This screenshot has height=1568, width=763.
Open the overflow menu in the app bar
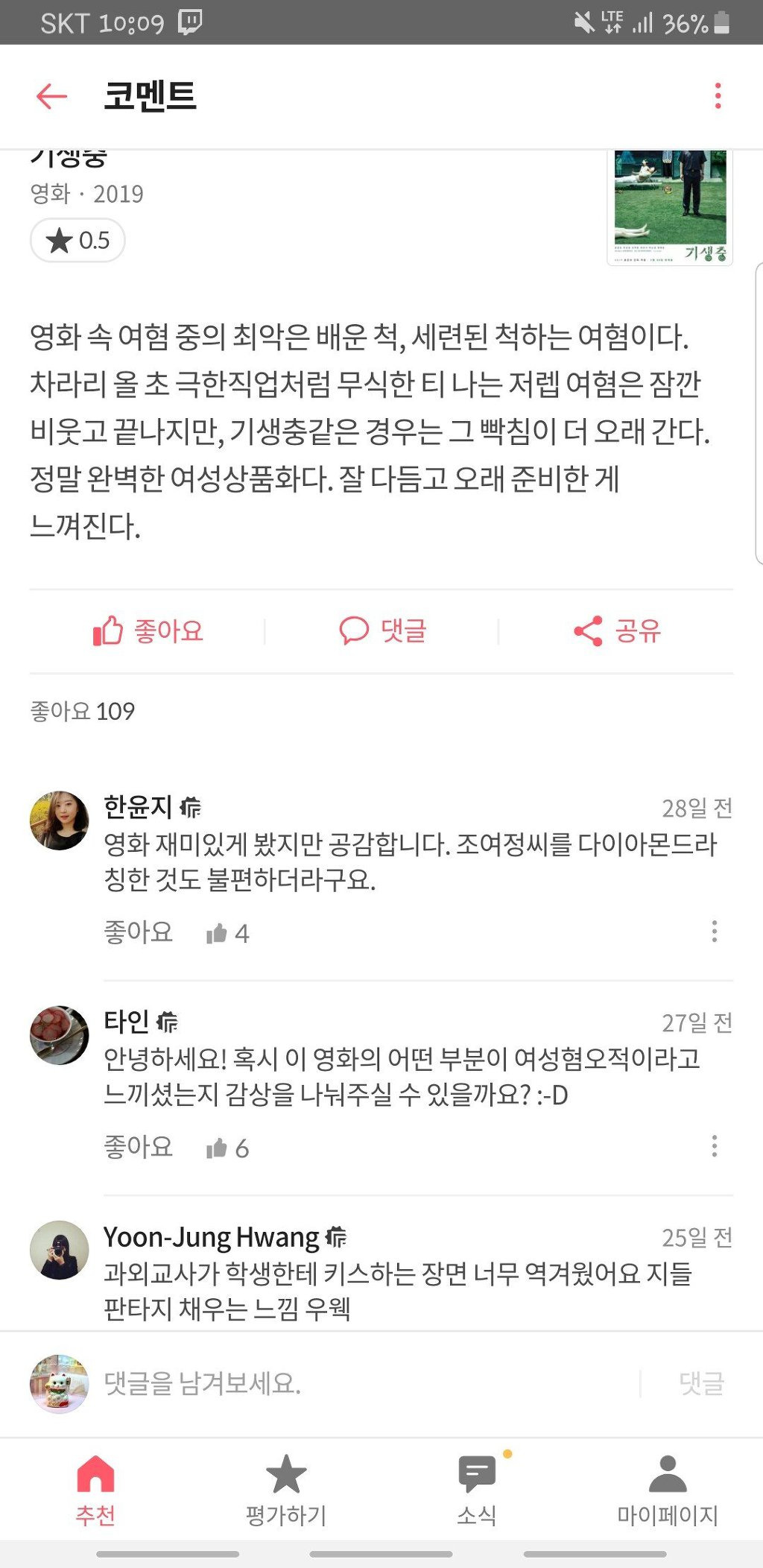pyautogui.click(x=718, y=96)
